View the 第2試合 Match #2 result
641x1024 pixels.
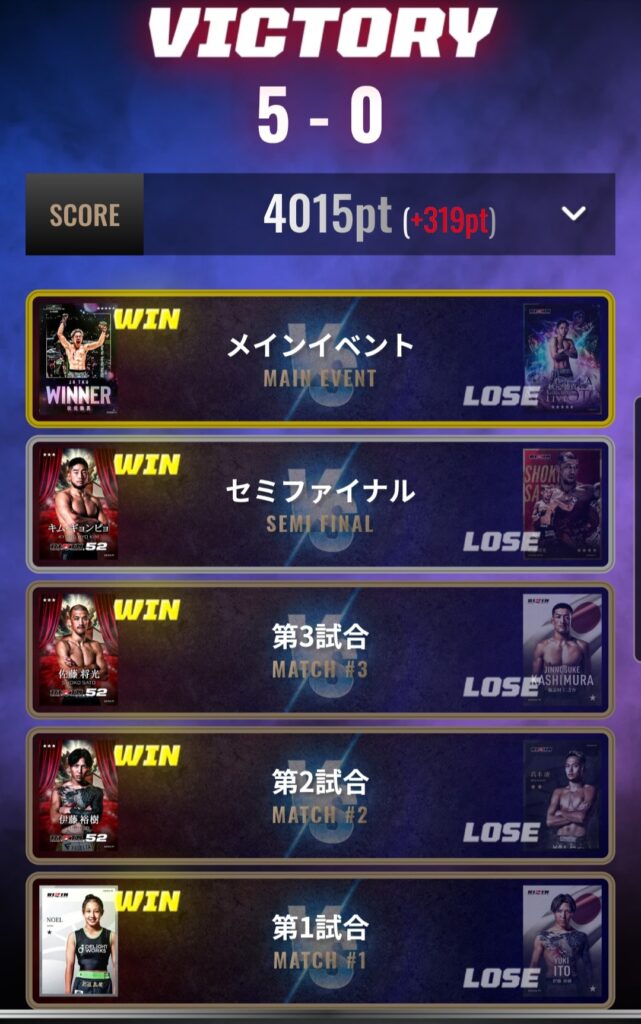click(320, 795)
